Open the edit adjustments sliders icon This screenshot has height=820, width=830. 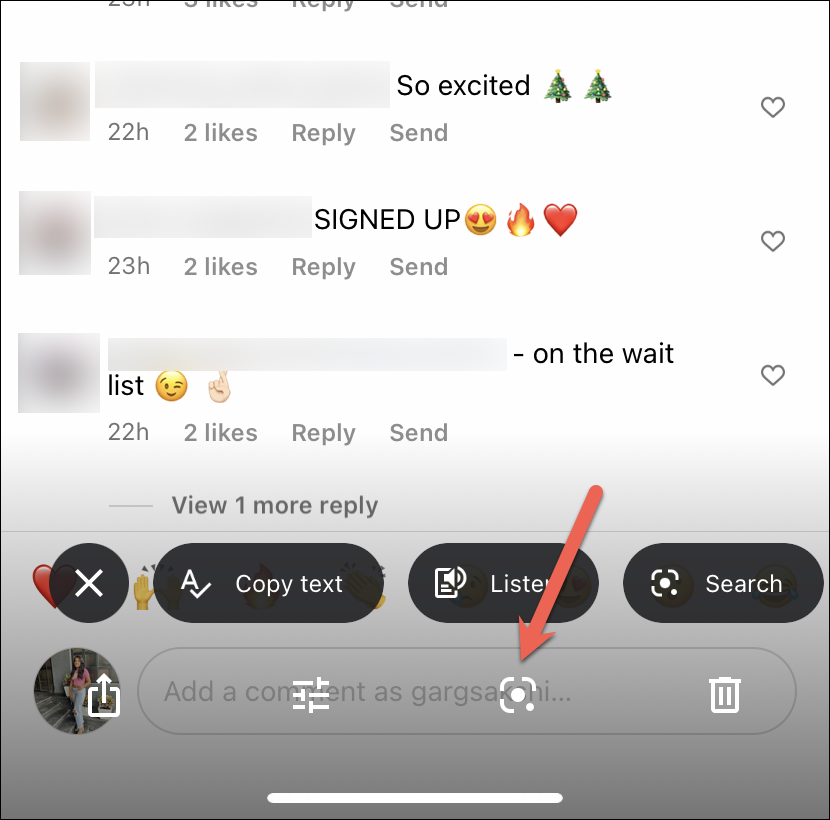(311, 694)
